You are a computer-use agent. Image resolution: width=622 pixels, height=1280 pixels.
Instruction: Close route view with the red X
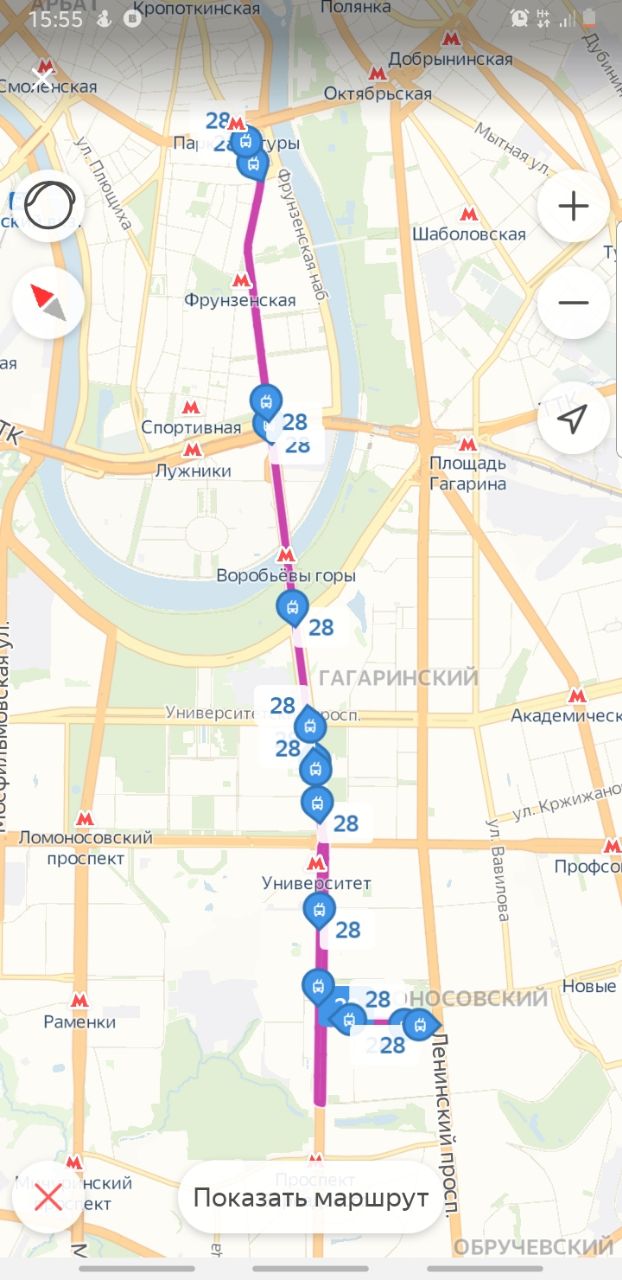(x=47, y=1197)
